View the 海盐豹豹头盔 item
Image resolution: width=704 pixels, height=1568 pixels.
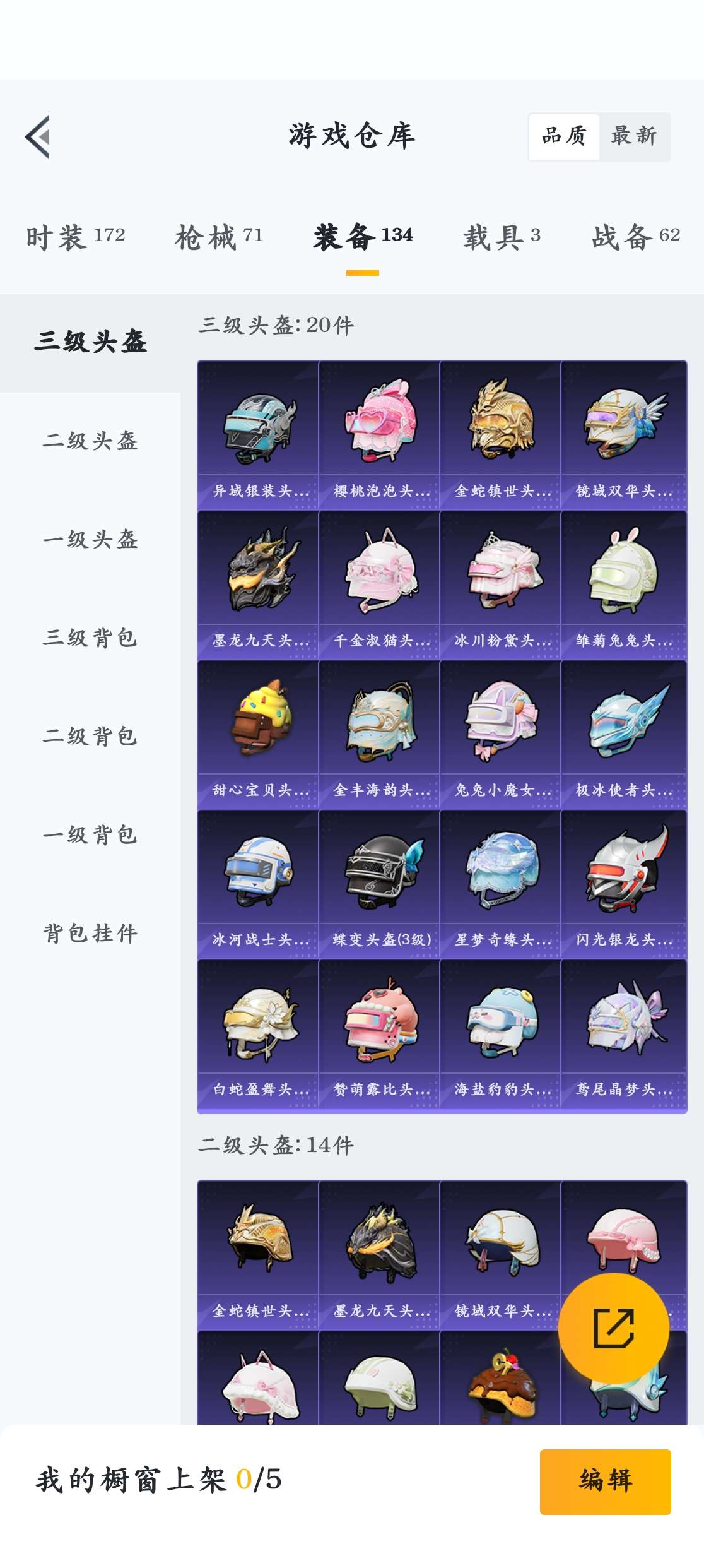(500, 1033)
